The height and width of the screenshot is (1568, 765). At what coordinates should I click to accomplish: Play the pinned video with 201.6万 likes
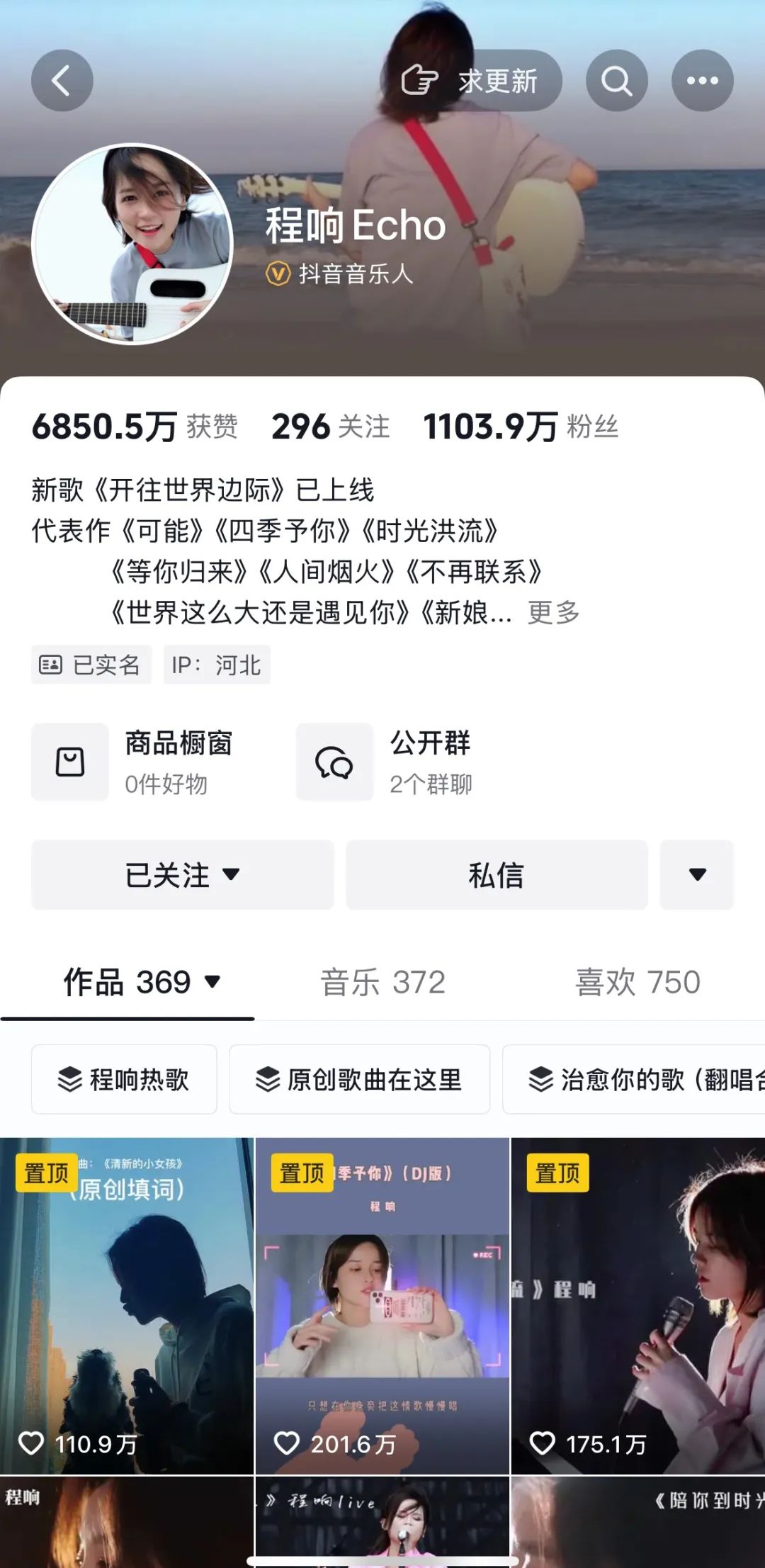coord(382,1307)
